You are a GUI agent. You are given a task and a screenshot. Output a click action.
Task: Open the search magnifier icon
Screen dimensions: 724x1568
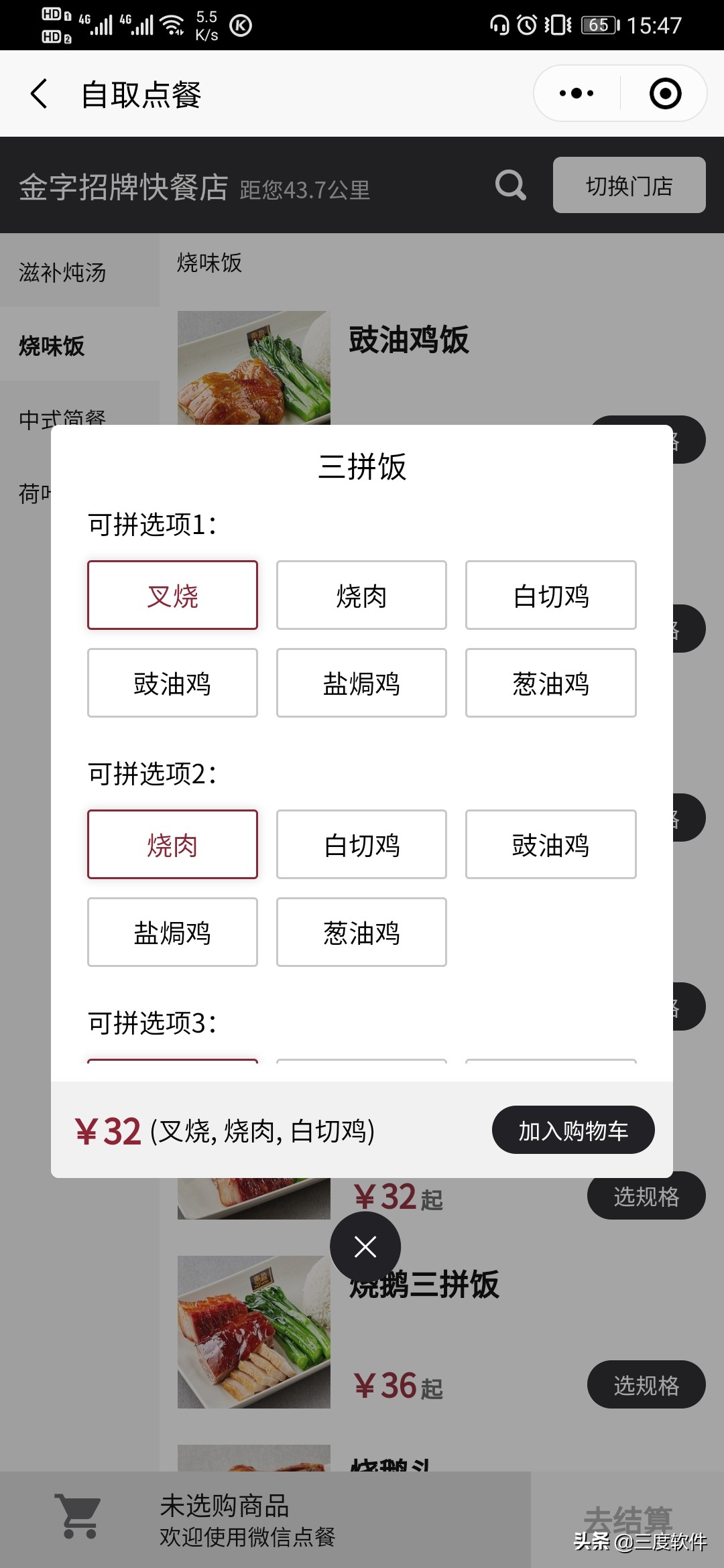(x=510, y=186)
